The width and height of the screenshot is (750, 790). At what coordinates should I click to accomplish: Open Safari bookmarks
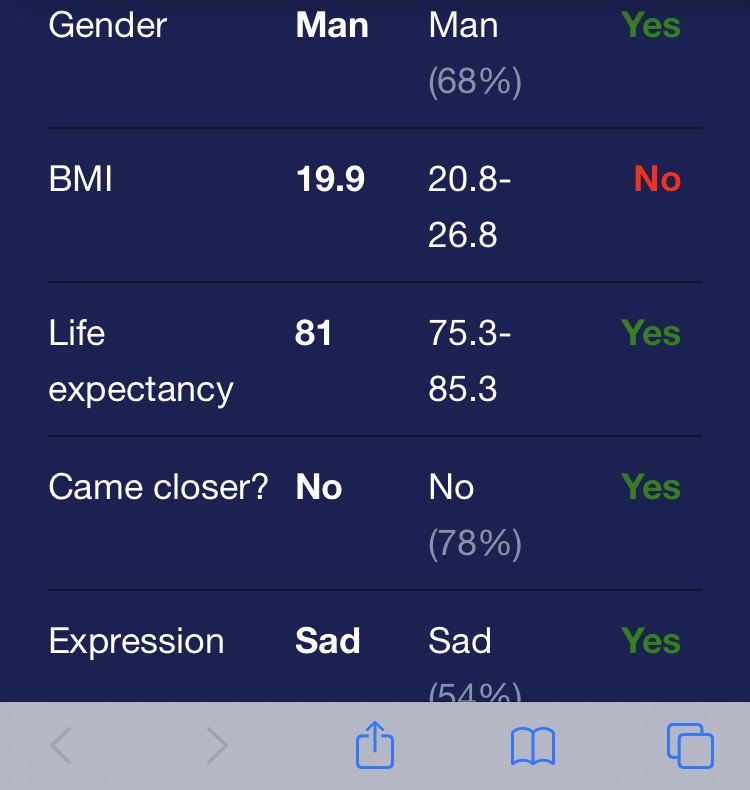click(x=532, y=746)
